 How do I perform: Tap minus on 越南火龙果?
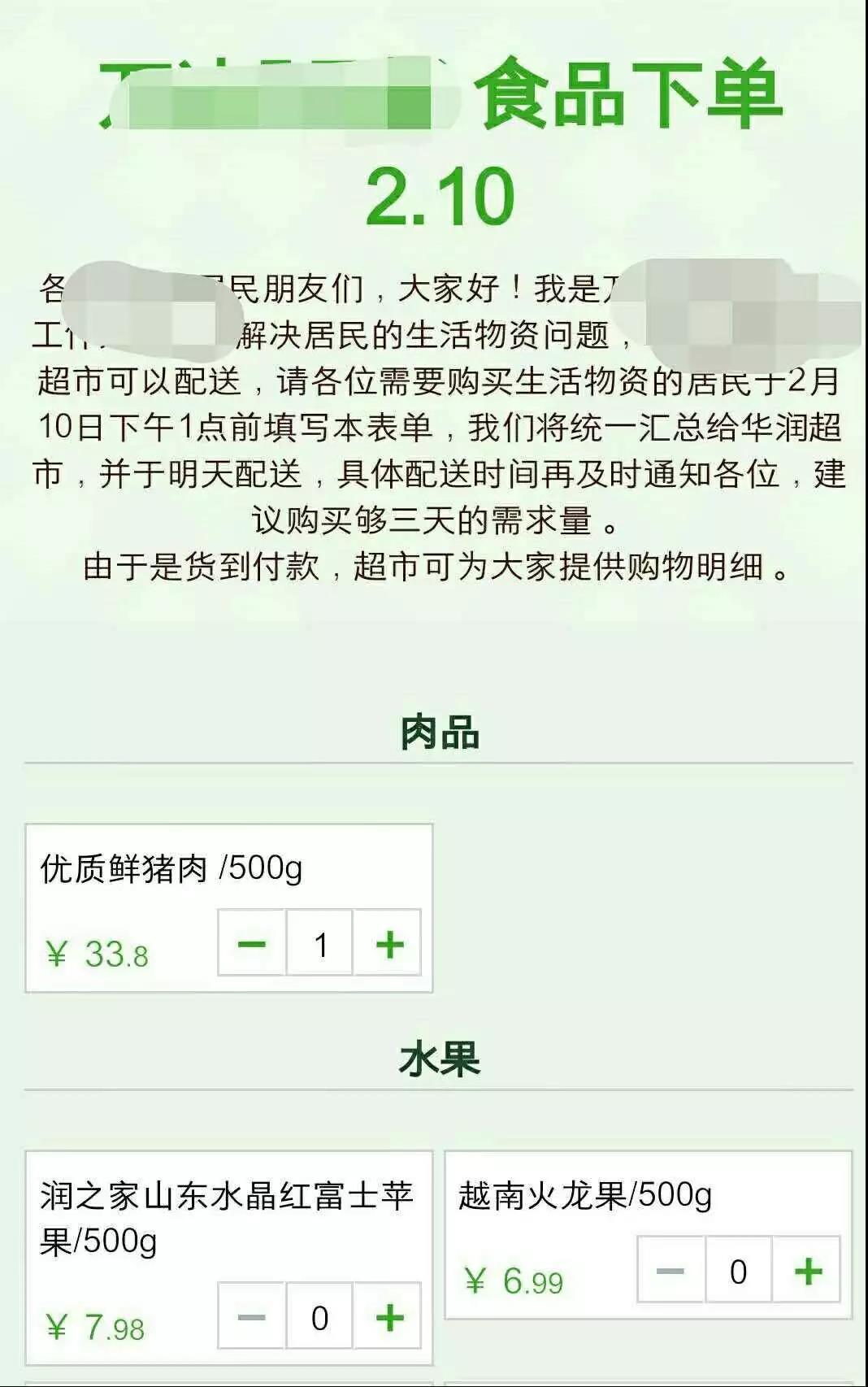click(671, 1271)
